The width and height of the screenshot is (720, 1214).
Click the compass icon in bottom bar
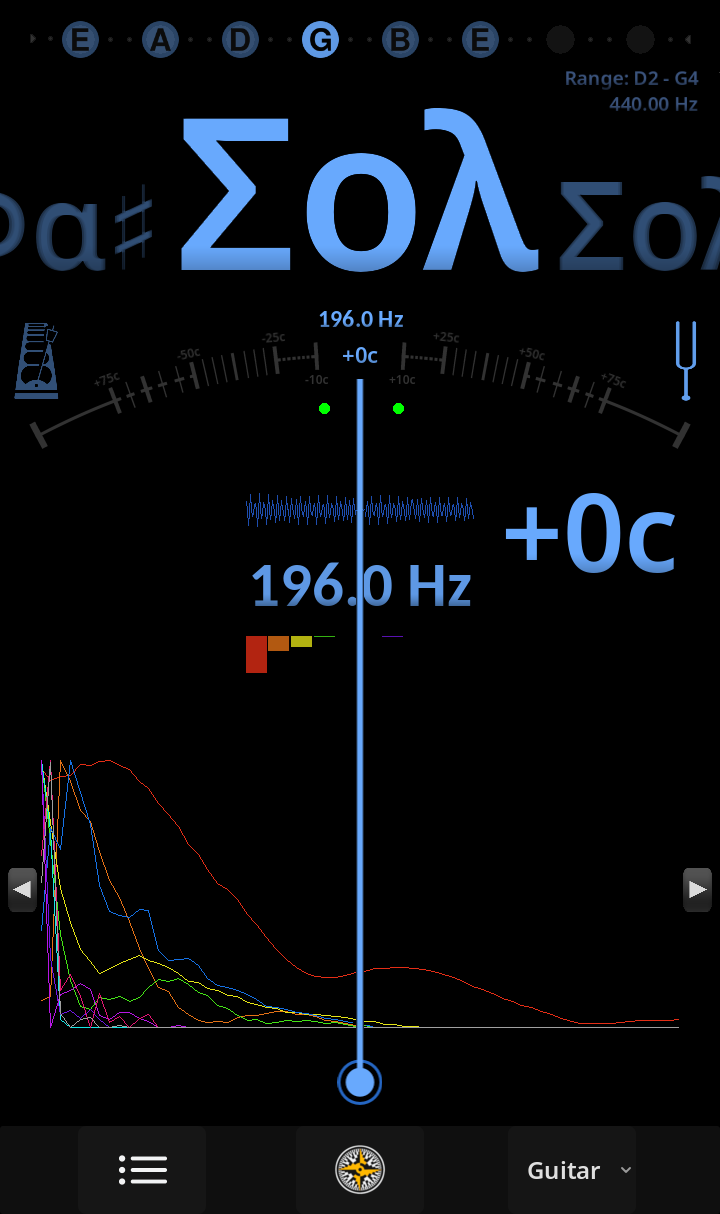pyautogui.click(x=359, y=1169)
